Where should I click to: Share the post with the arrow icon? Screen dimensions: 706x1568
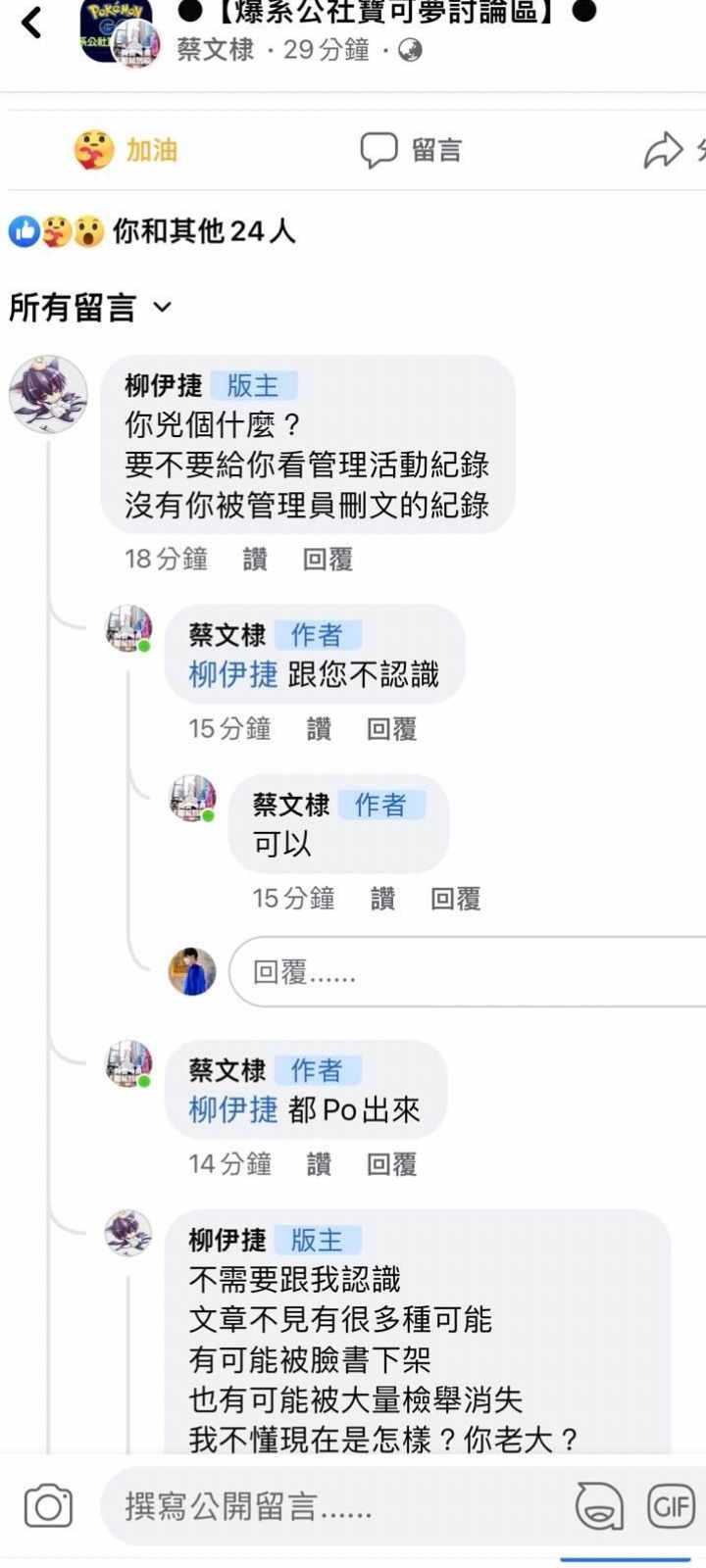[666, 150]
